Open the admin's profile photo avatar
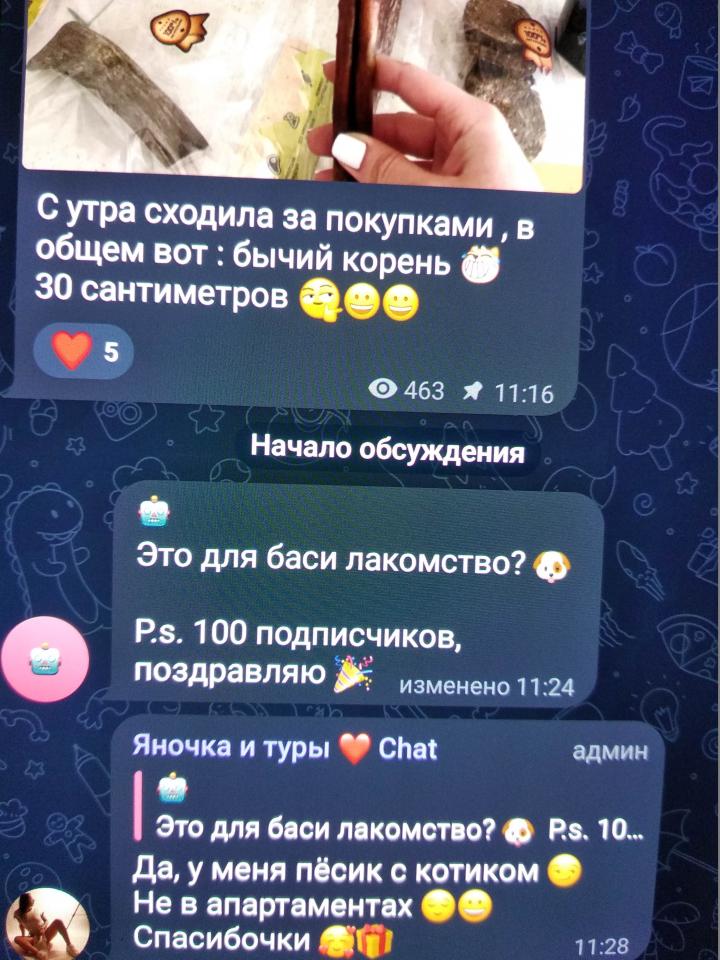Image resolution: width=720 pixels, height=960 pixels. (45, 925)
